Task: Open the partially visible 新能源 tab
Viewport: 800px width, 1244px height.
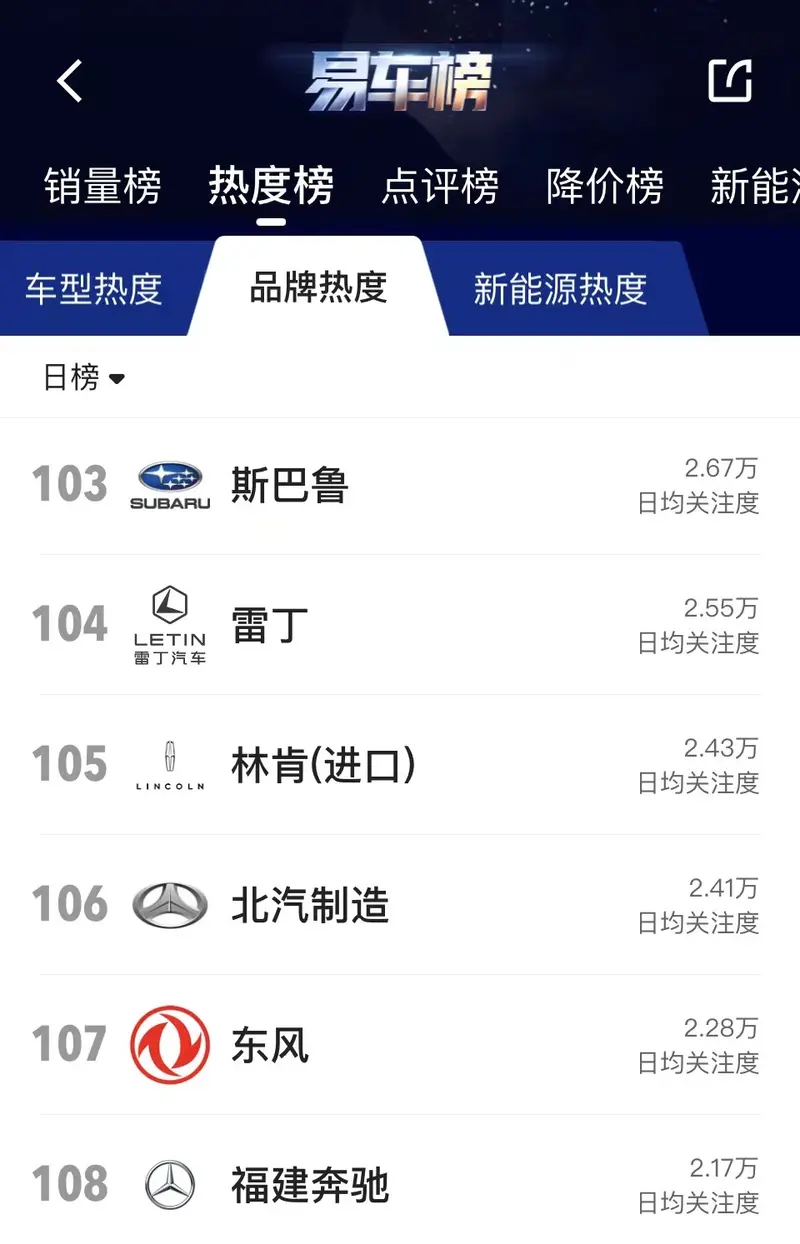Action: tap(756, 187)
